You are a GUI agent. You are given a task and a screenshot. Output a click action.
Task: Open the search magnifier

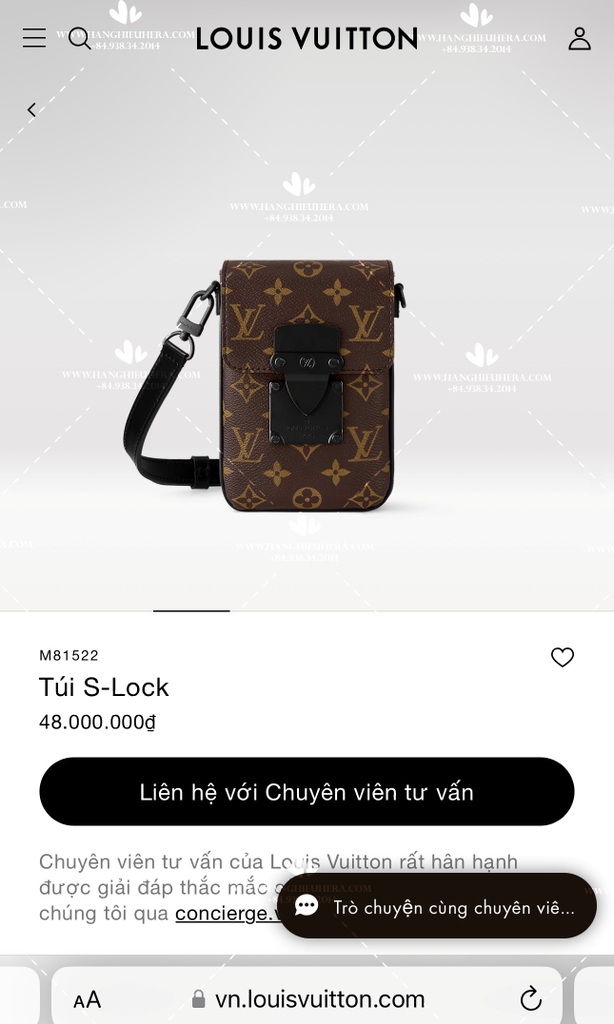point(79,39)
